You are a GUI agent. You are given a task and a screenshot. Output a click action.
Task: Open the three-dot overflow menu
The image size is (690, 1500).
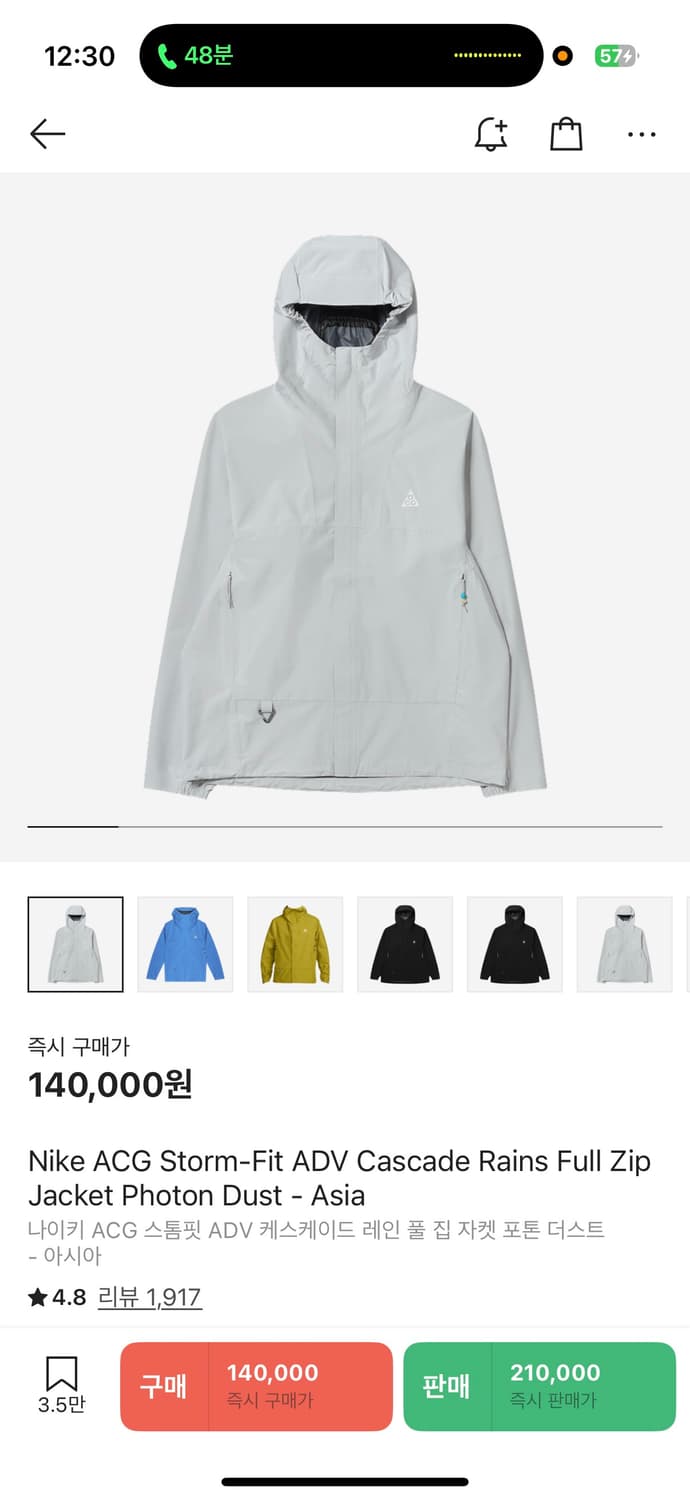point(641,134)
